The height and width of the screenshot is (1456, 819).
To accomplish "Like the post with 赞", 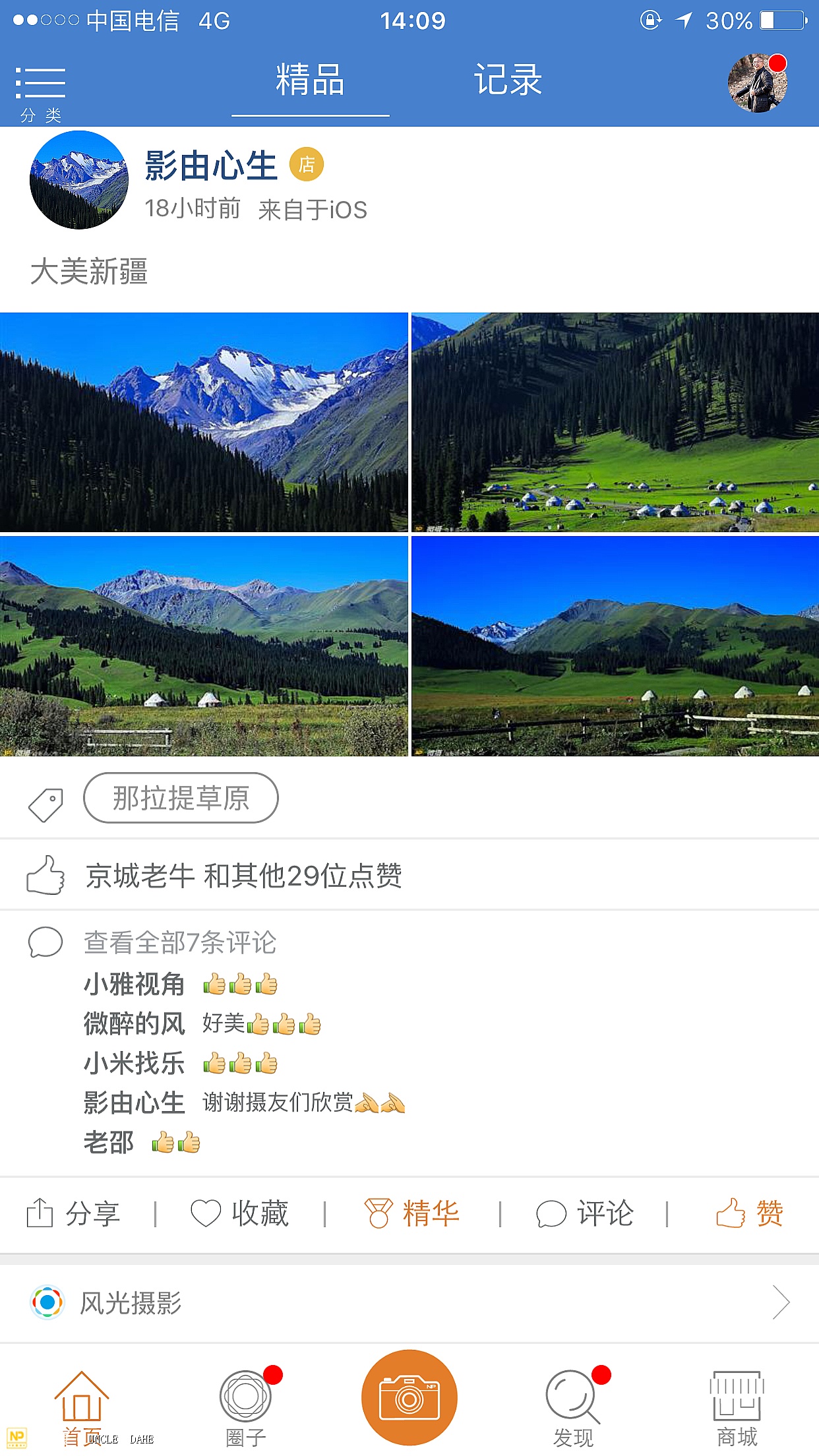I will pyautogui.click(x=750, y=1213).
